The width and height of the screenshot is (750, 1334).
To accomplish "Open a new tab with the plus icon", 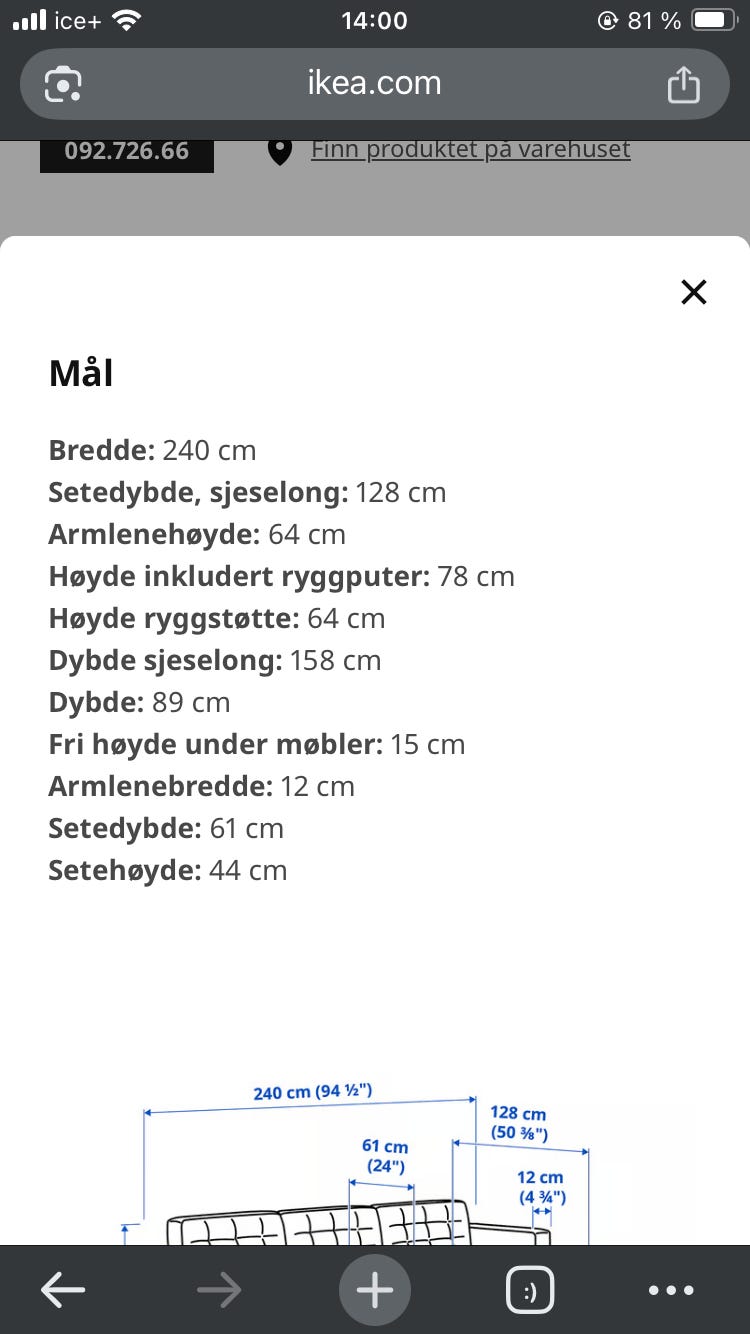I will coord(374,1289).
